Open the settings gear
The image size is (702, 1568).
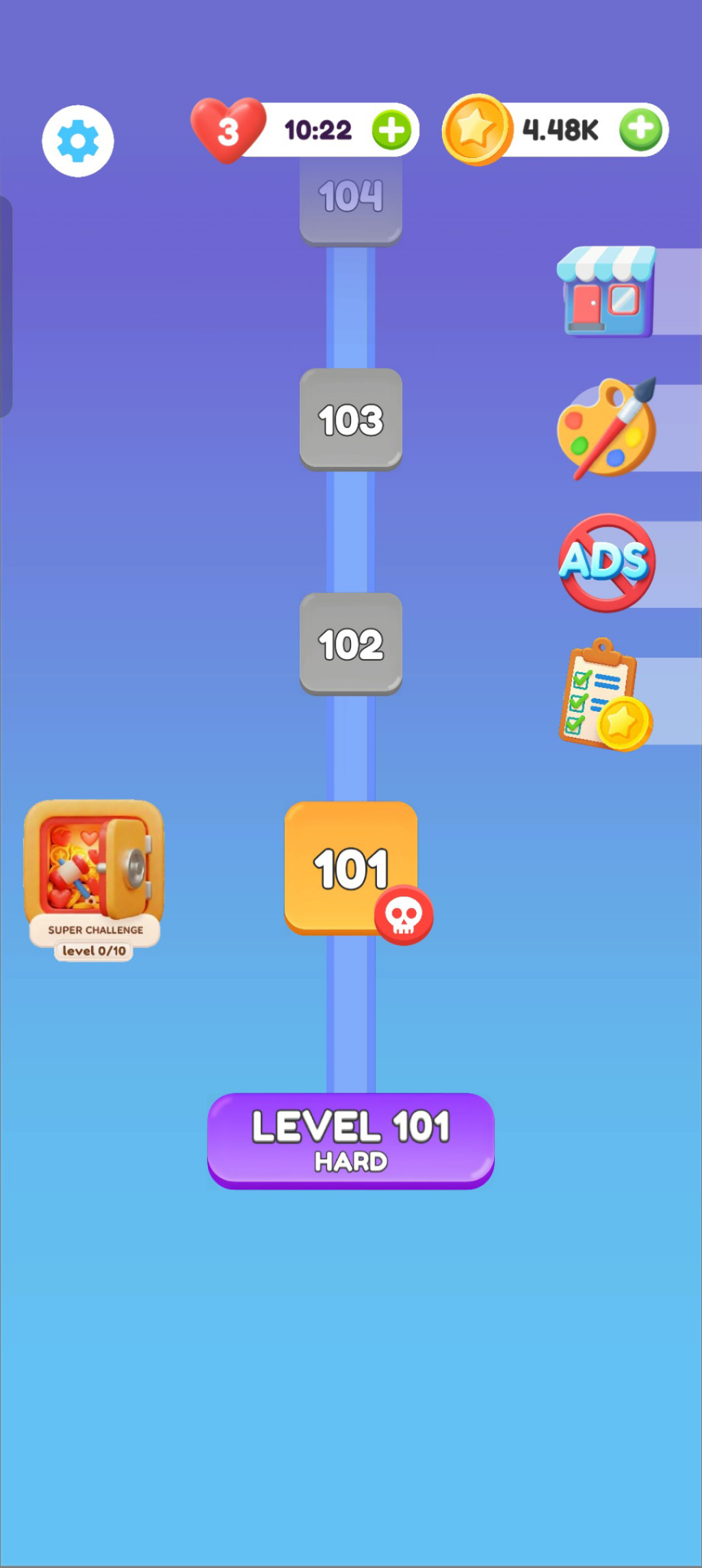tap(78, 141)
